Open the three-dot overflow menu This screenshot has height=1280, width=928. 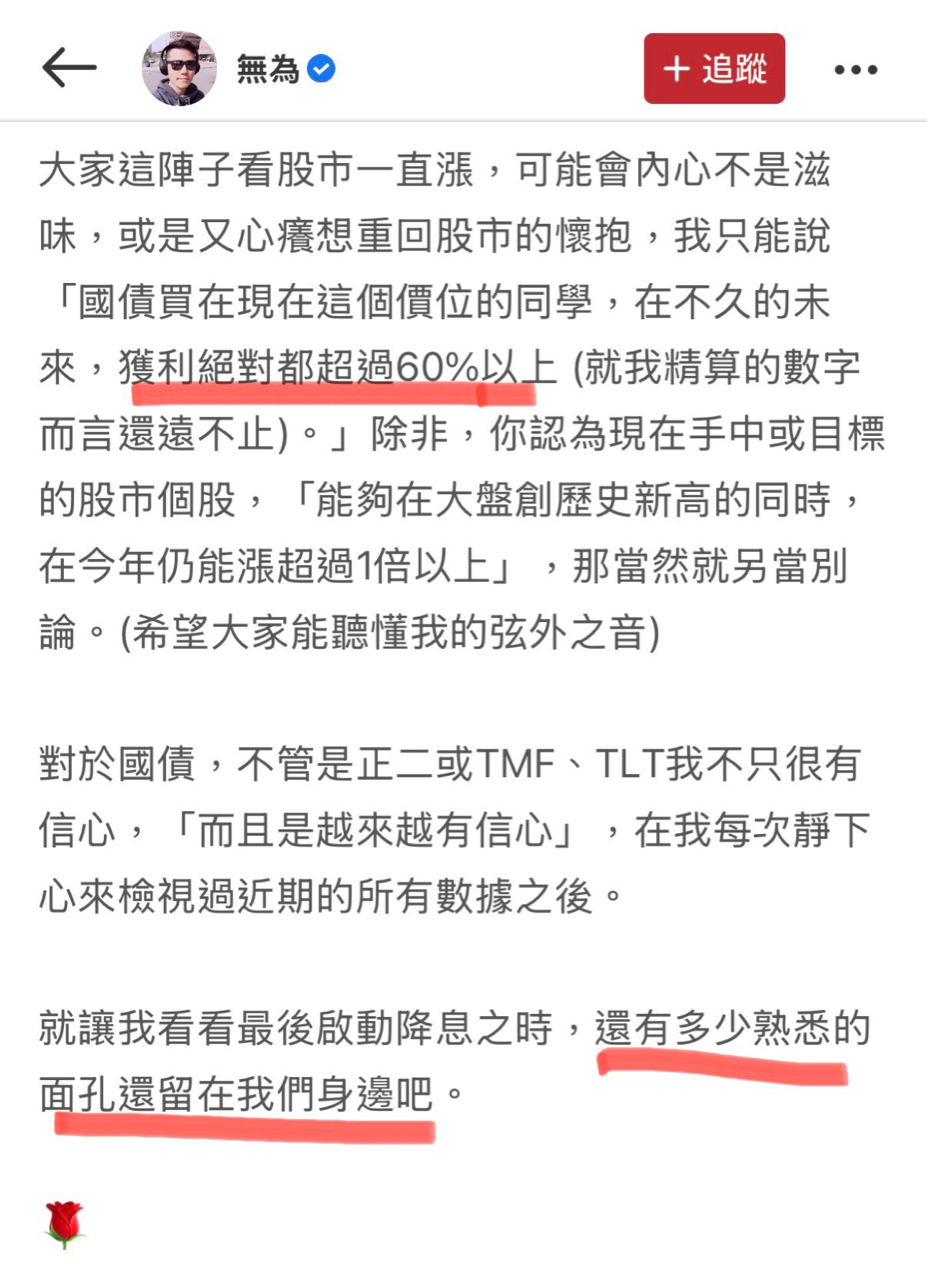point(855,70)
